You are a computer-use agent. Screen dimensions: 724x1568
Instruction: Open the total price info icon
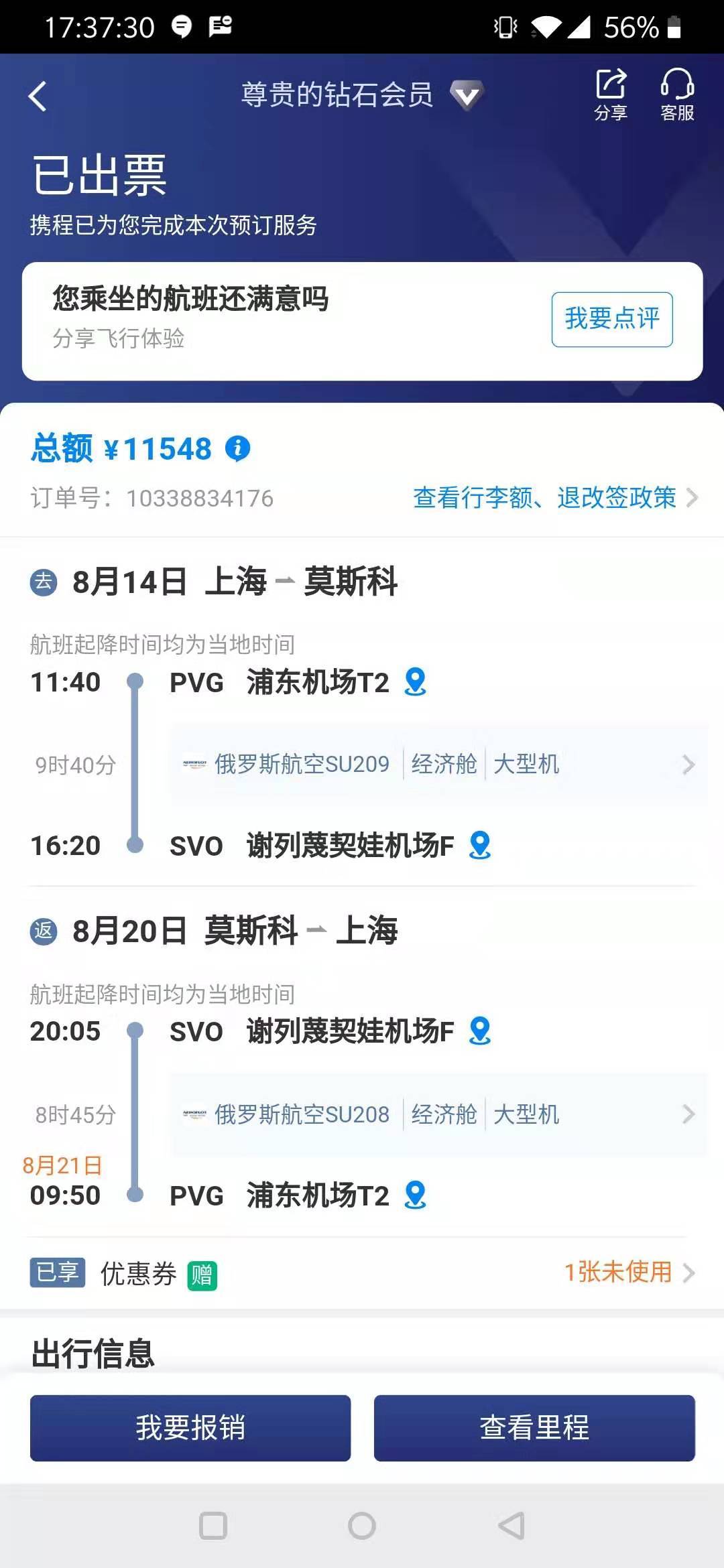click(237, 448)
